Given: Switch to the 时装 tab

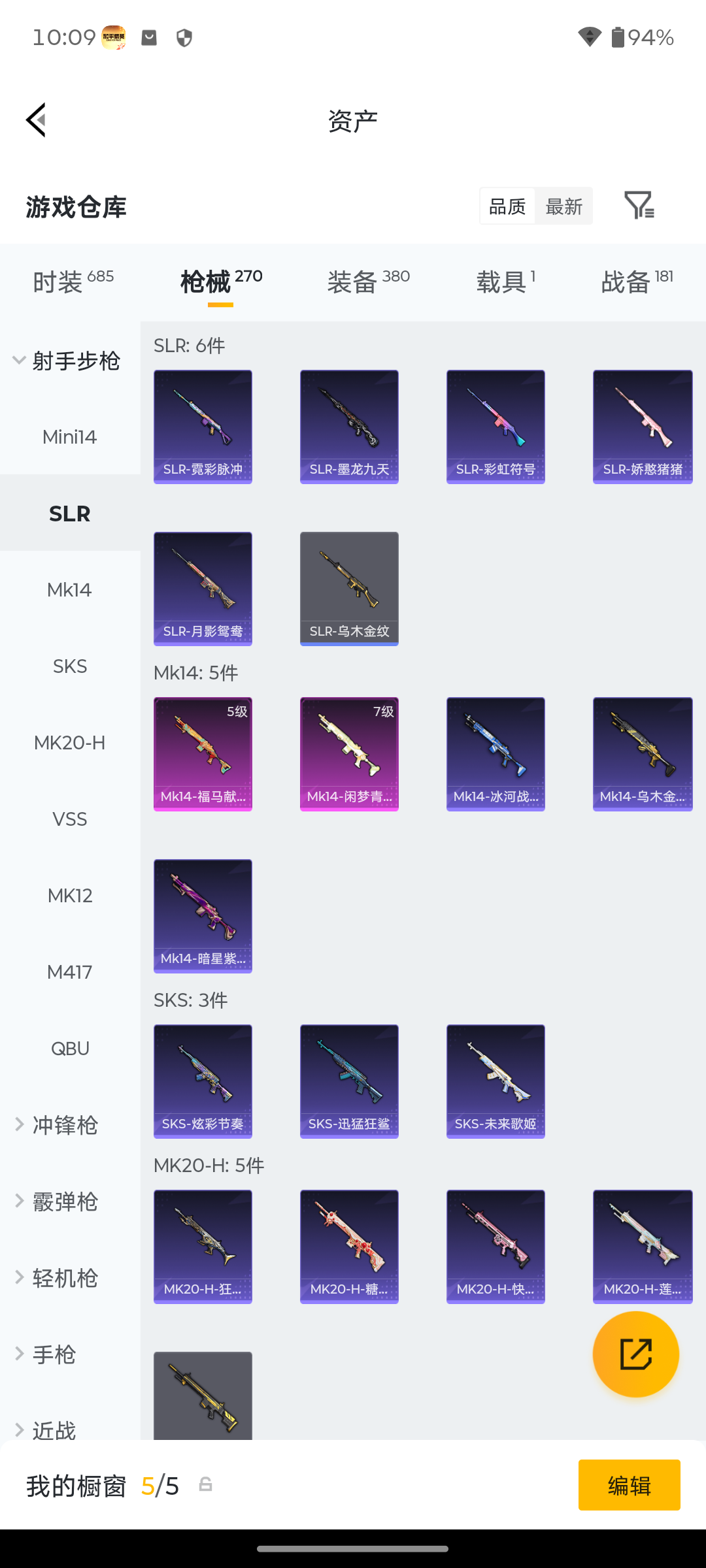Looking at the screenshot, I should point(73,282).
